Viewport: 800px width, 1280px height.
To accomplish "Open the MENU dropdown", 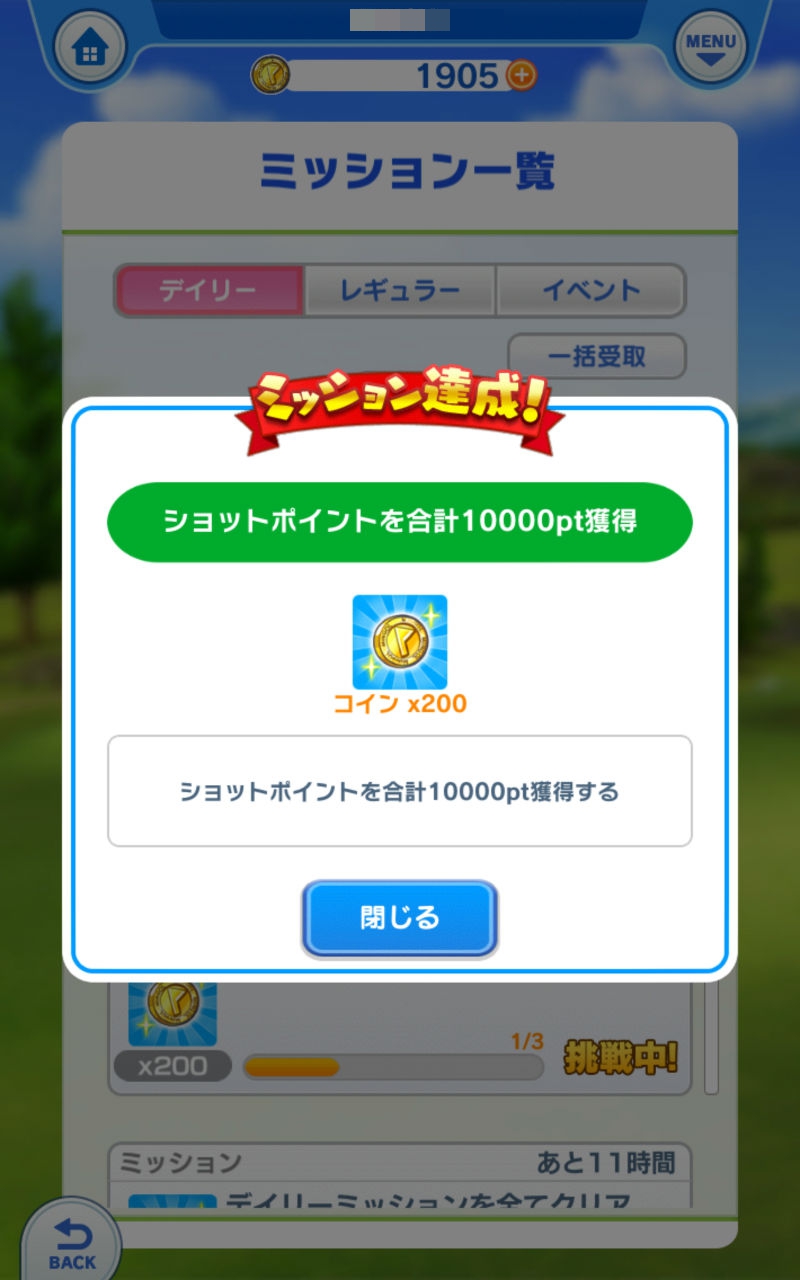I will [x=711, y=46].
